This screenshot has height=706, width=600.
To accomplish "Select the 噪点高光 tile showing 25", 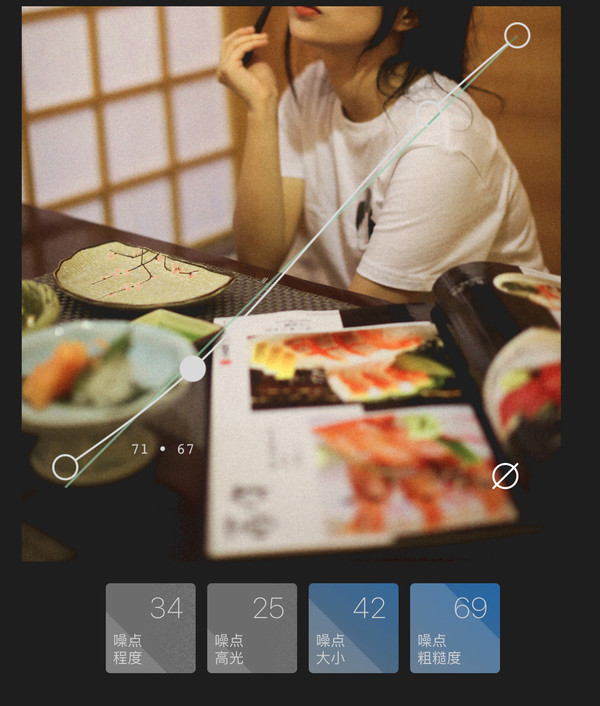I will 252,628.
